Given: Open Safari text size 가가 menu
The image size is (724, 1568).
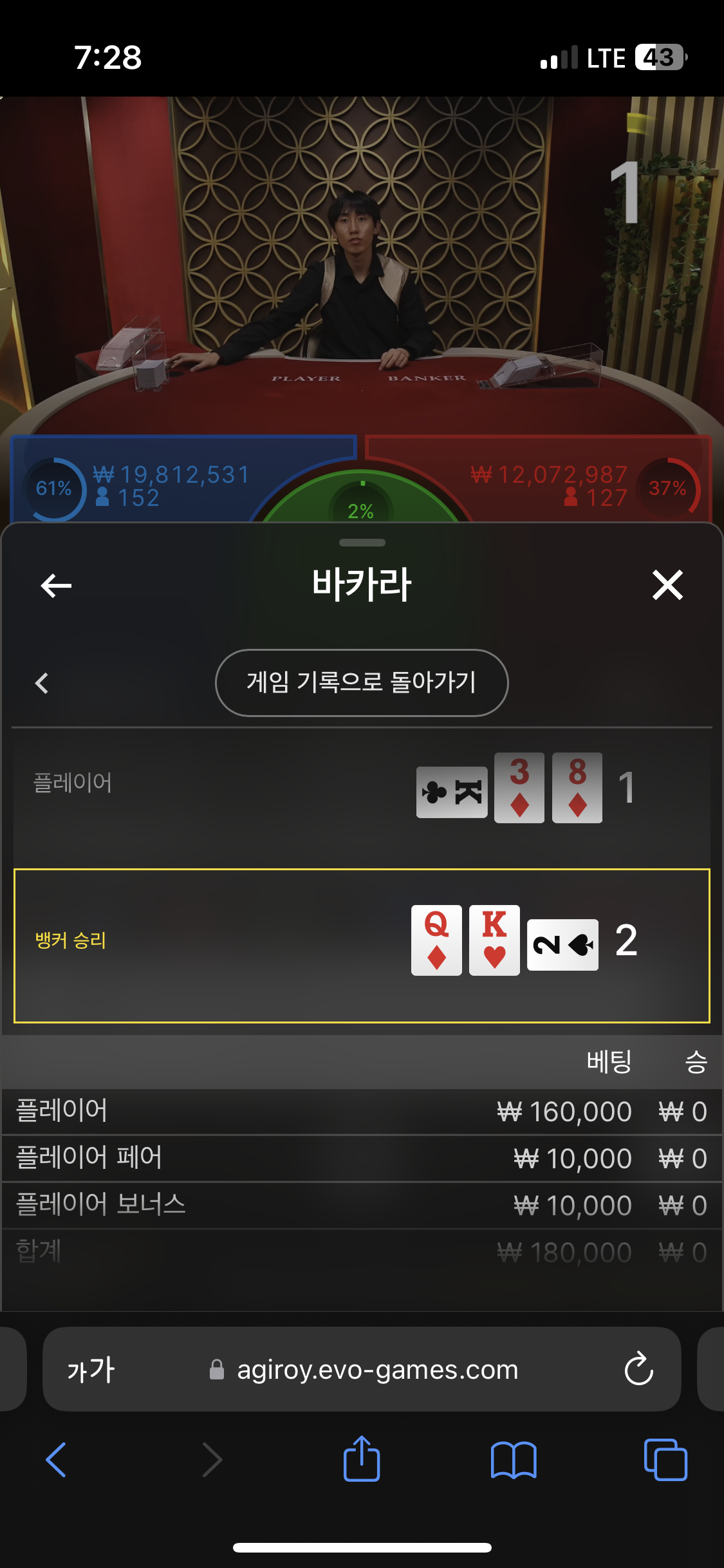Looking at the screenshot, I should coord(91,1369).
